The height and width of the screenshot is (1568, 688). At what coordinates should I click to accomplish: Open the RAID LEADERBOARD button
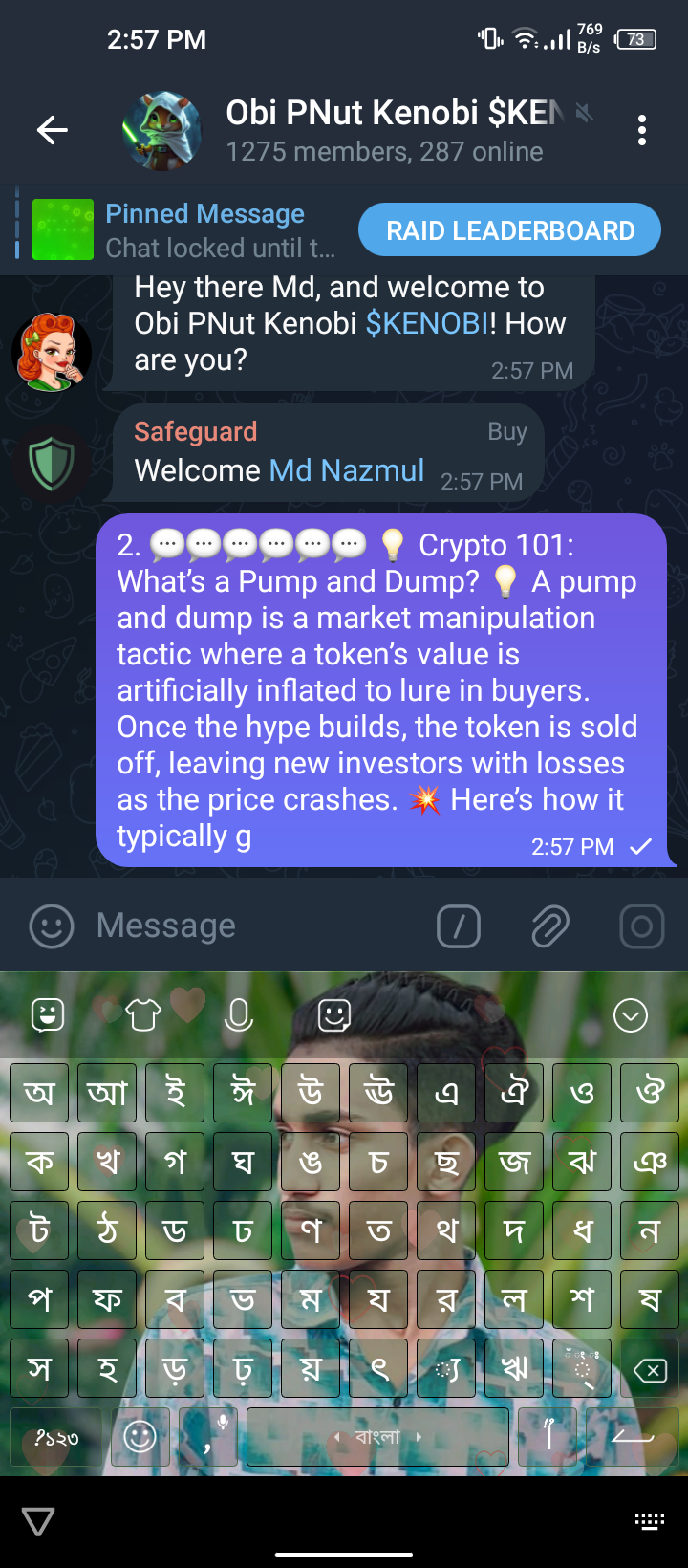pos(509,230)
